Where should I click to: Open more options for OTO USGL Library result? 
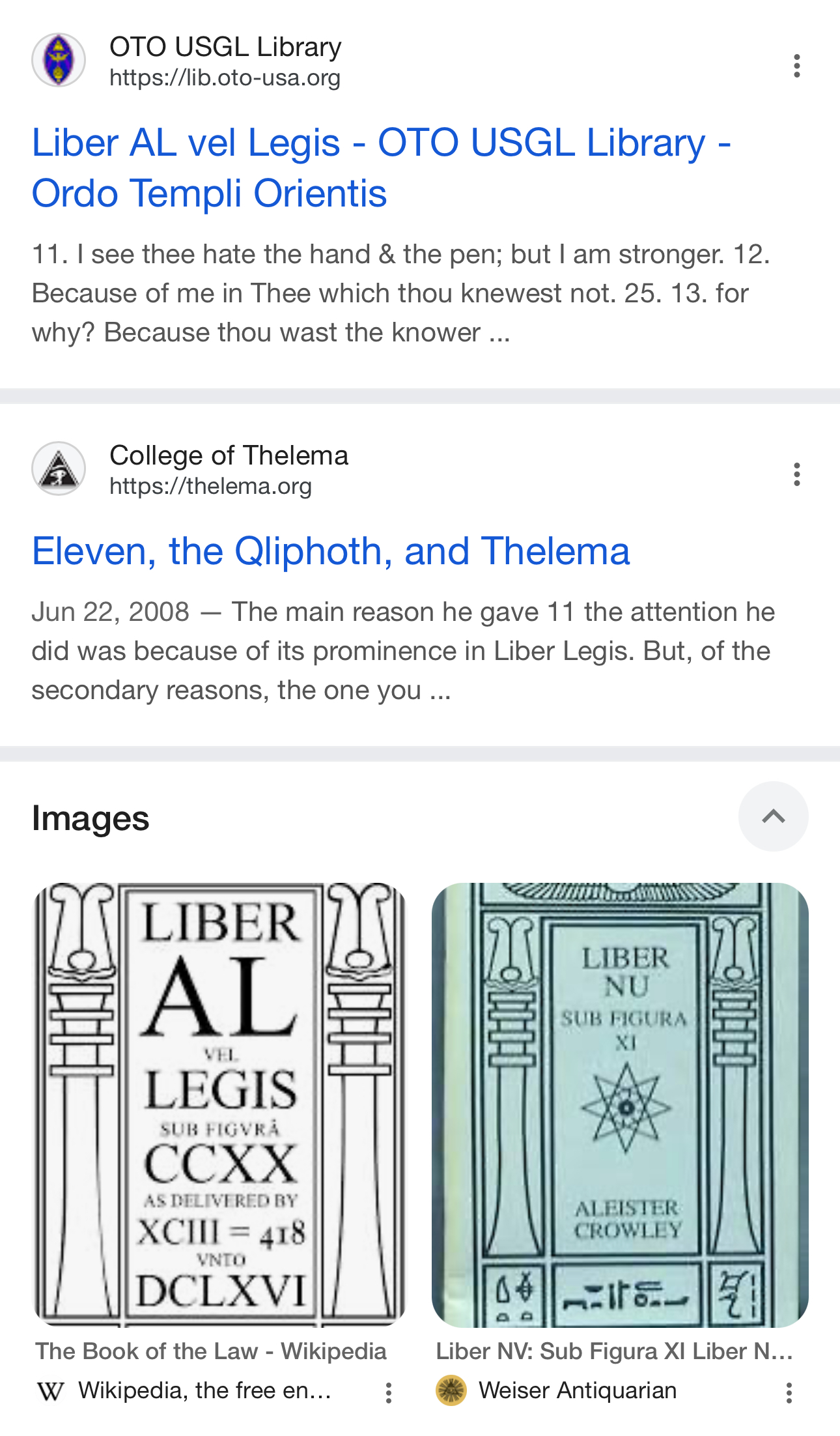point(796,66)
